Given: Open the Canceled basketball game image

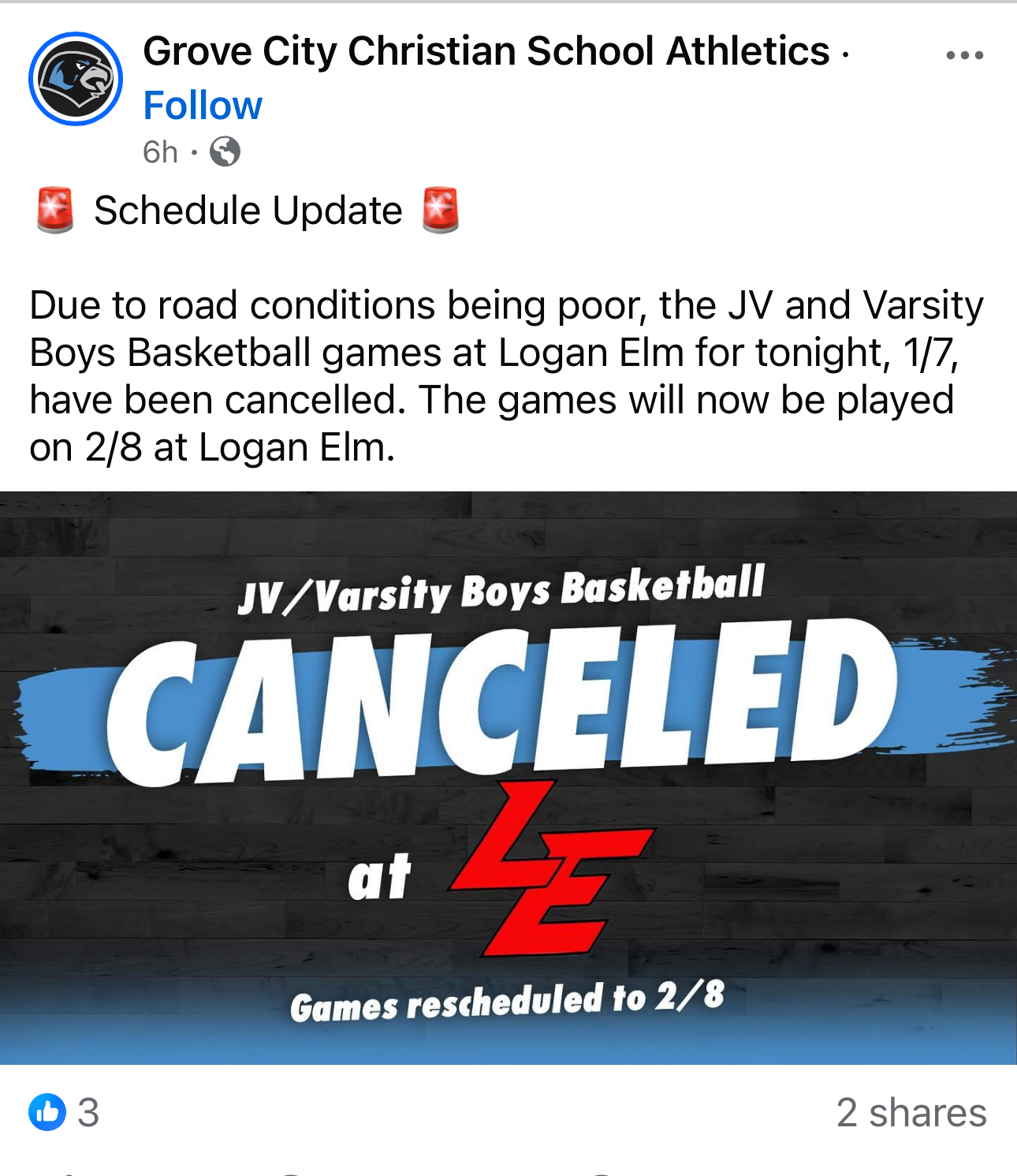Looking at the screenshot, I should tap(508, 777).
